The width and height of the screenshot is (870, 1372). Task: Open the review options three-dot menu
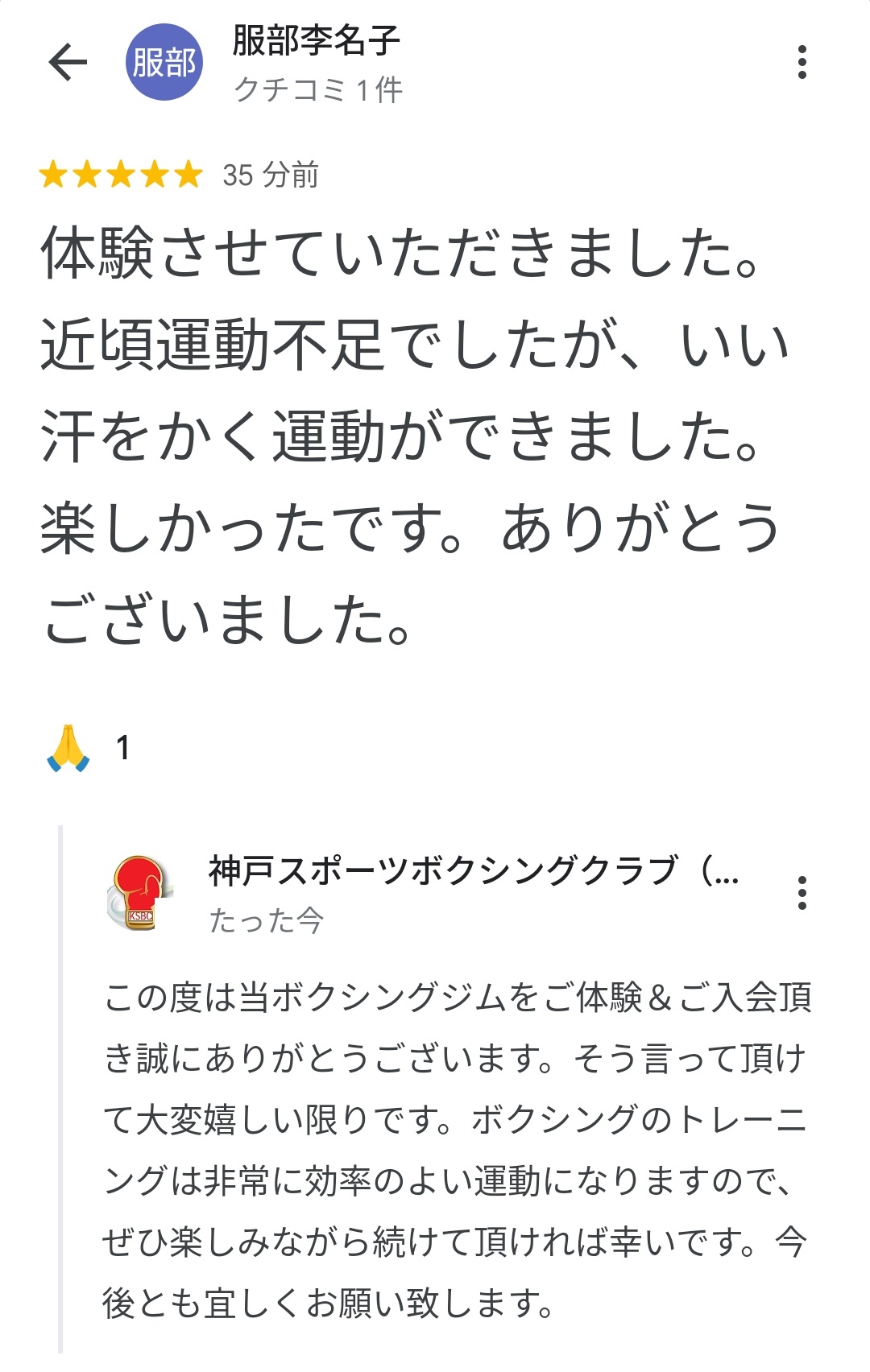802,60
